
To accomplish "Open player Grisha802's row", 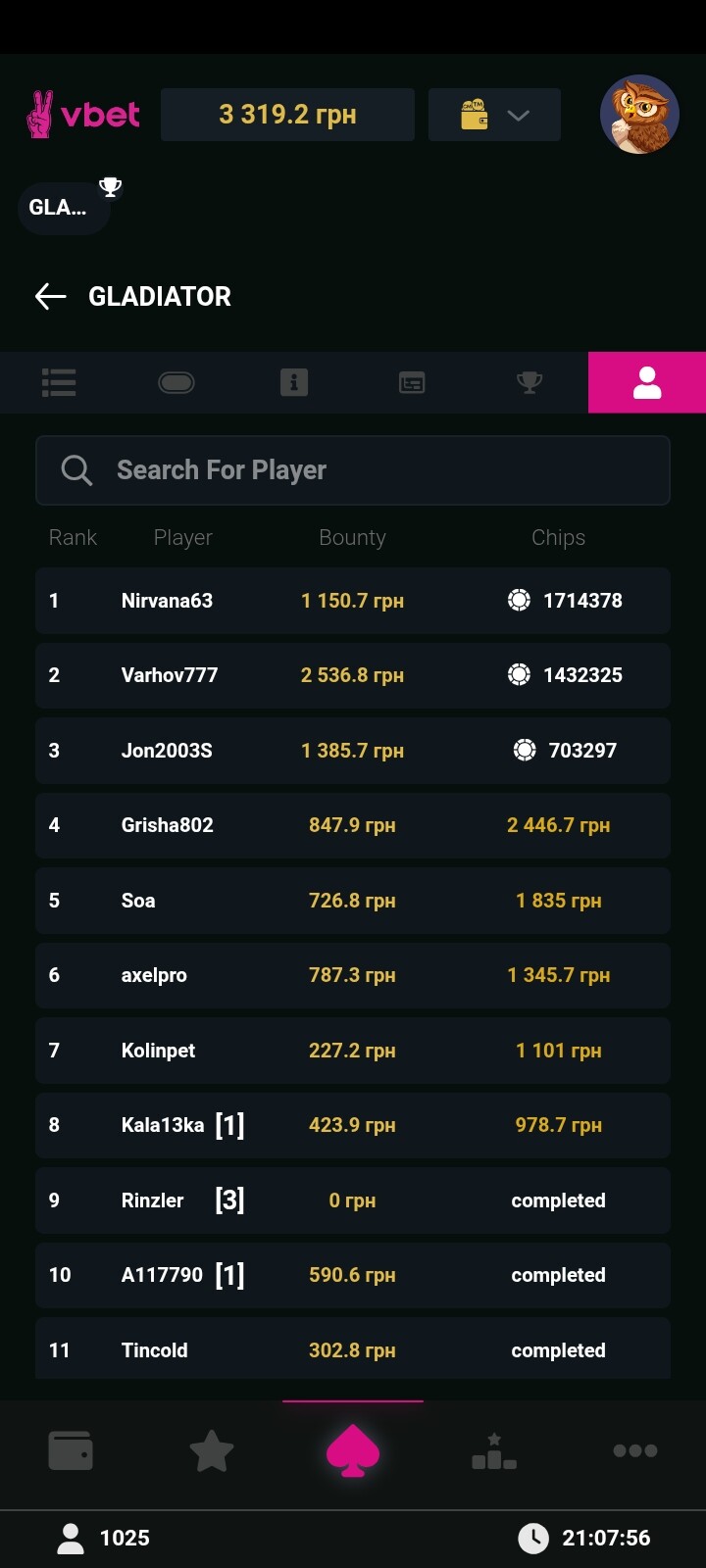I will [x=353, y=825].
